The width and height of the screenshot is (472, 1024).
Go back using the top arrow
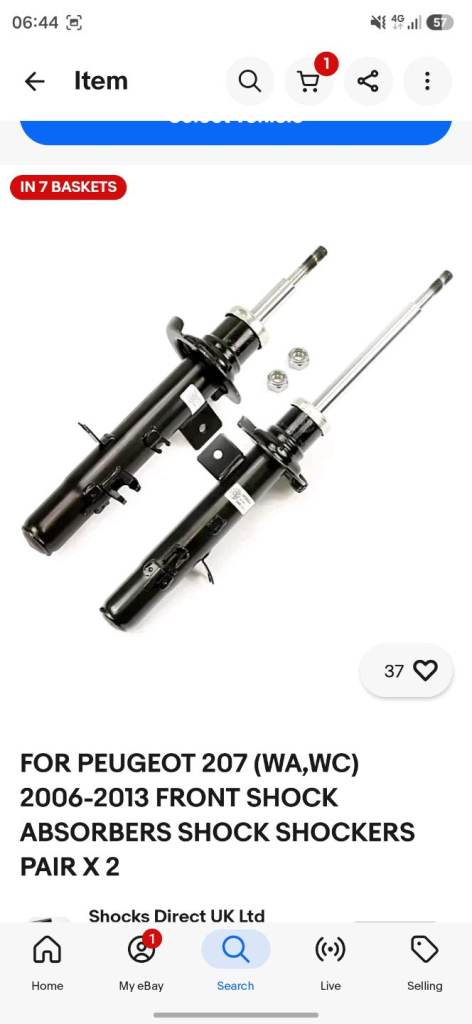[35, 81]
